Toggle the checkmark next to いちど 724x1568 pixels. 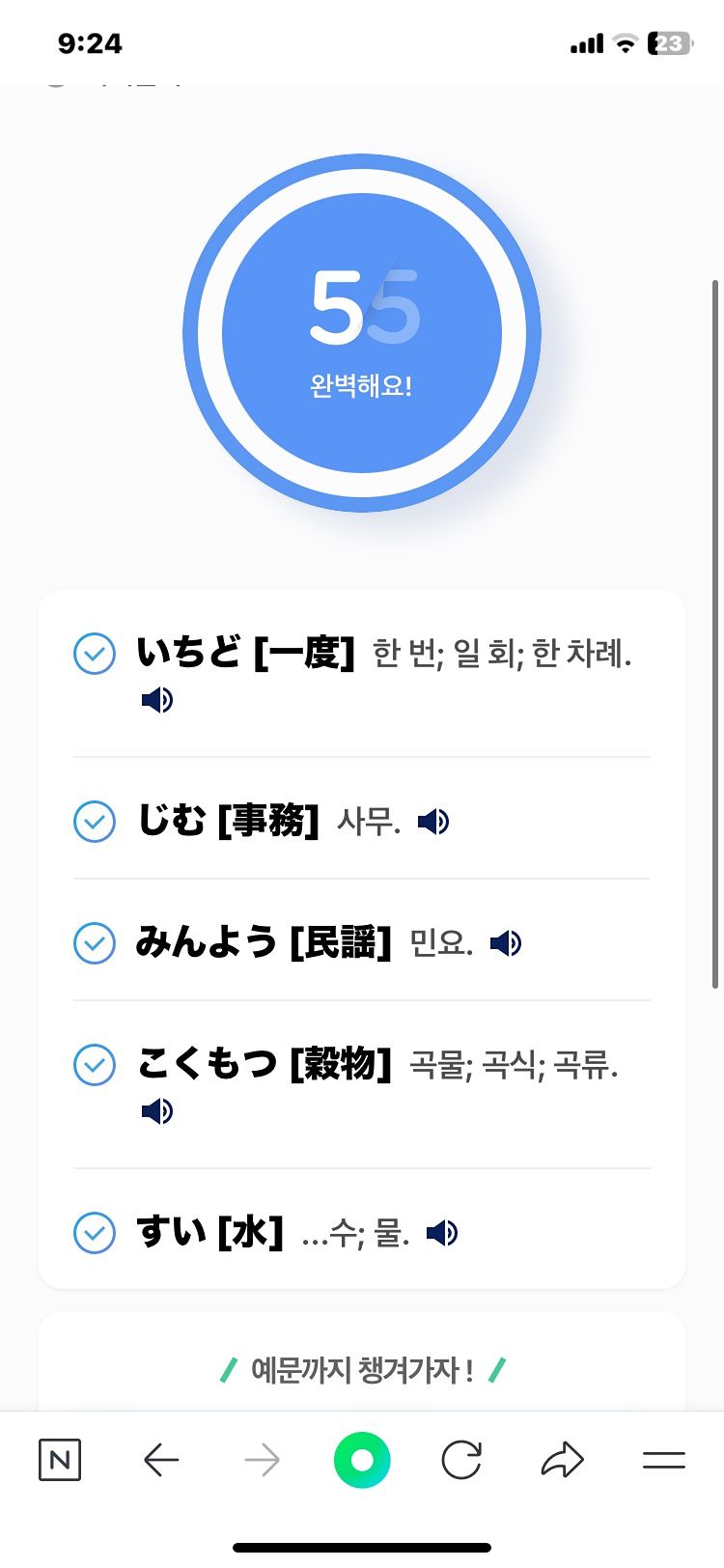[x=95, y=654]
